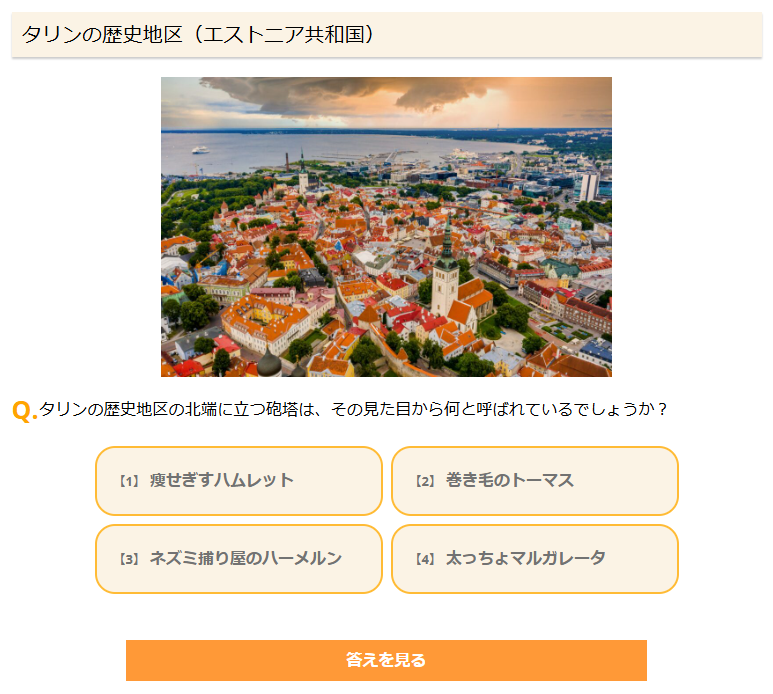
Task: Choose answer 2 巻き毛のトーマス
Action: [535, 481]
